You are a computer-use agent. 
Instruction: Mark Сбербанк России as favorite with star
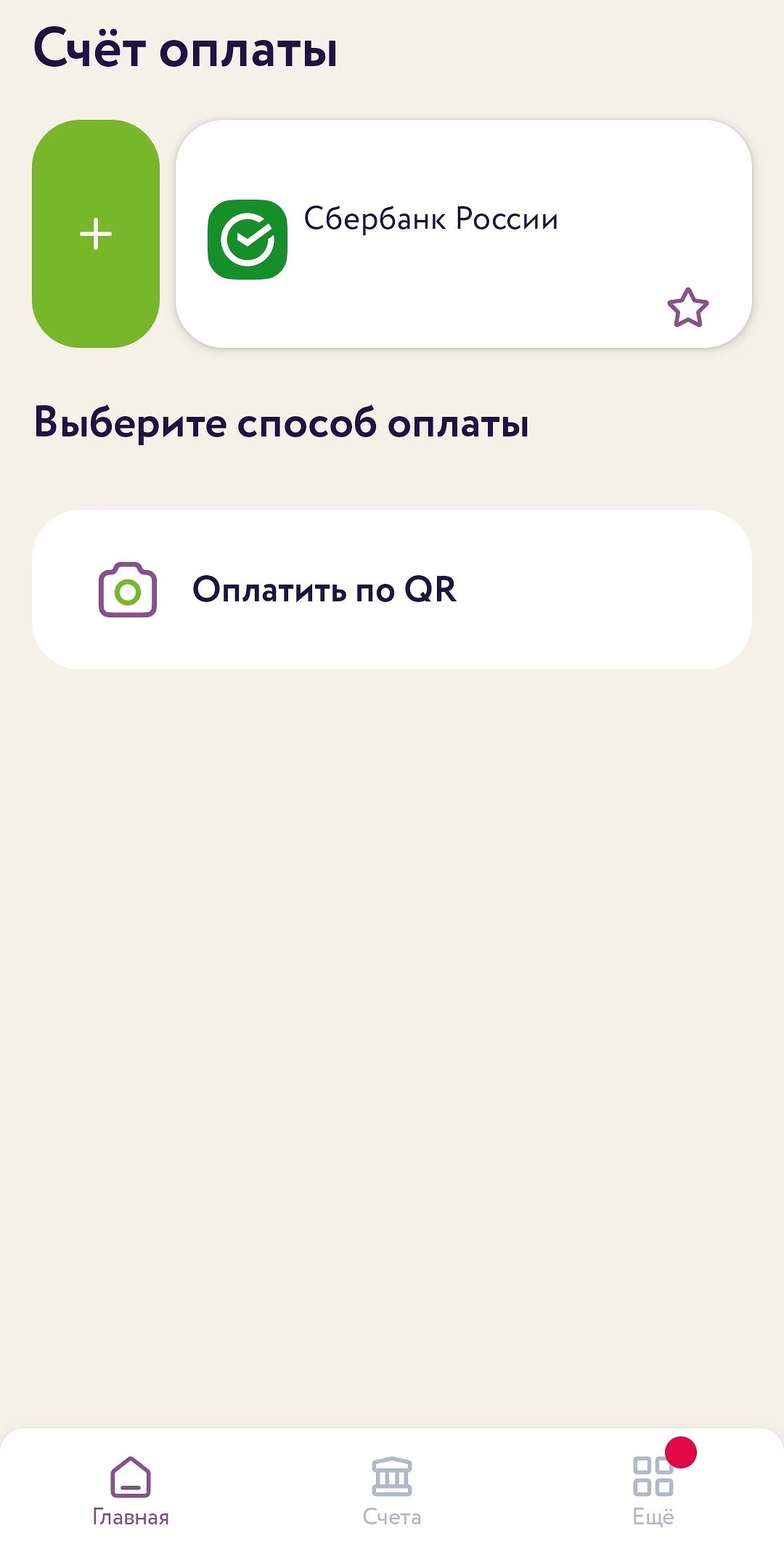tap(687, 308)
